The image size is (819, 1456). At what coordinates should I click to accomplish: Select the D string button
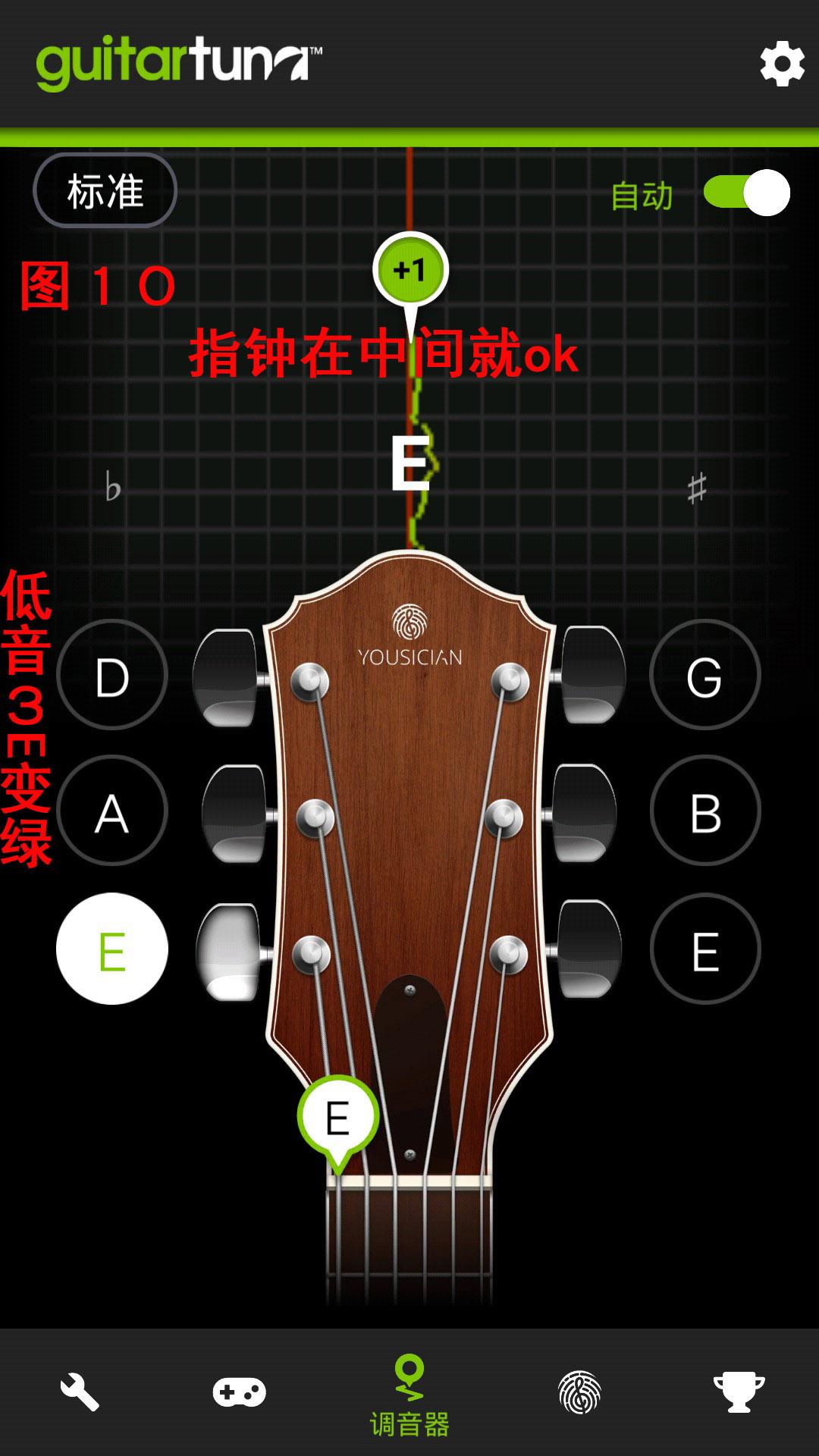coord(112,675)
